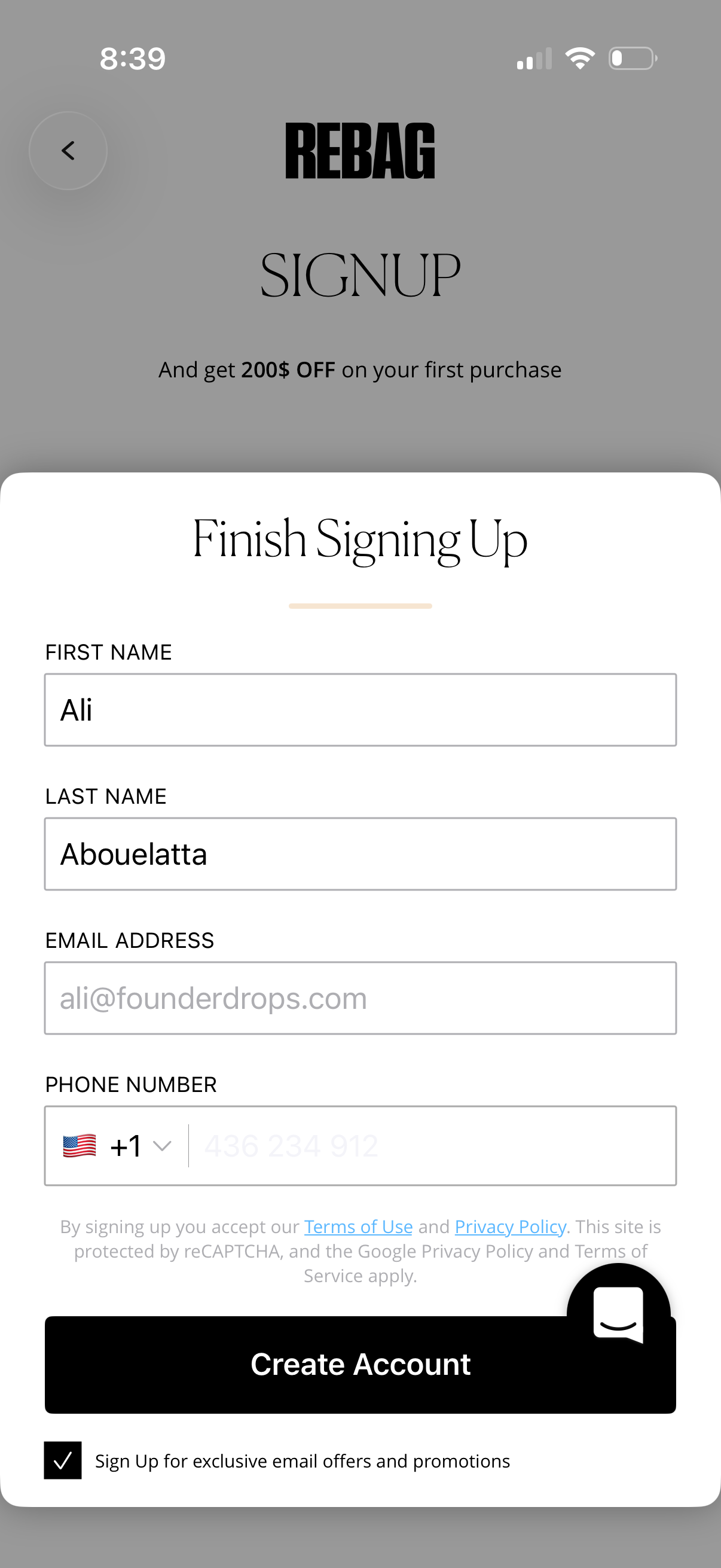Click the chevron beside the flag
The width and height of the screenshot is (721, 1568).
point(163,1145)
